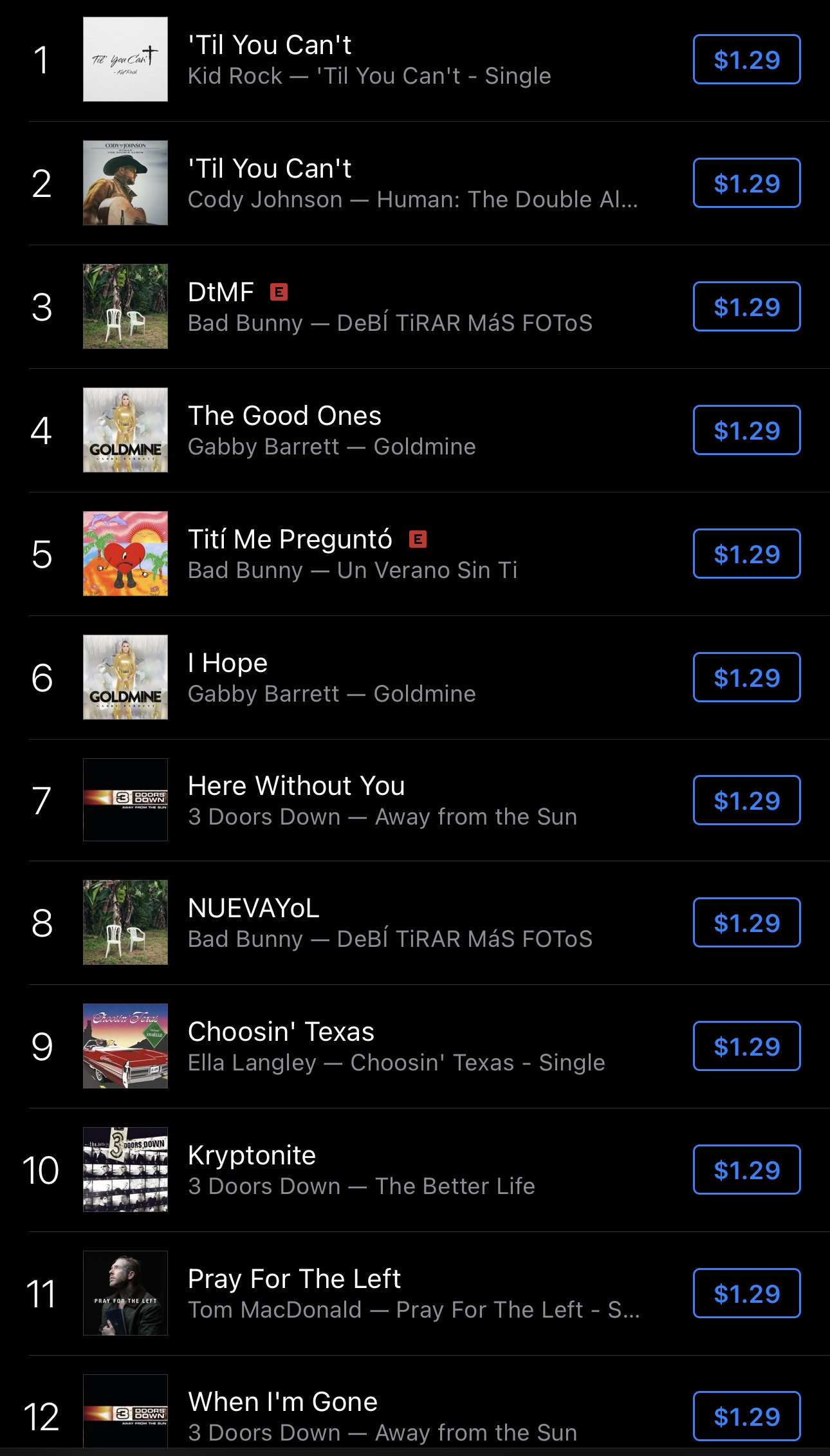This screenshot has width=830, height=1456.
Task: Open Choosin' Texas single row
Action: coord(386,1047)
